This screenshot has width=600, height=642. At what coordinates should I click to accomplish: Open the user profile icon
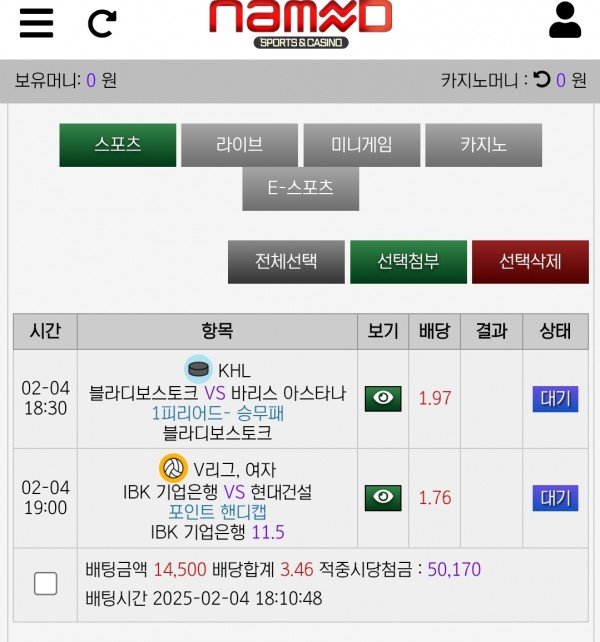click(565, 21)
